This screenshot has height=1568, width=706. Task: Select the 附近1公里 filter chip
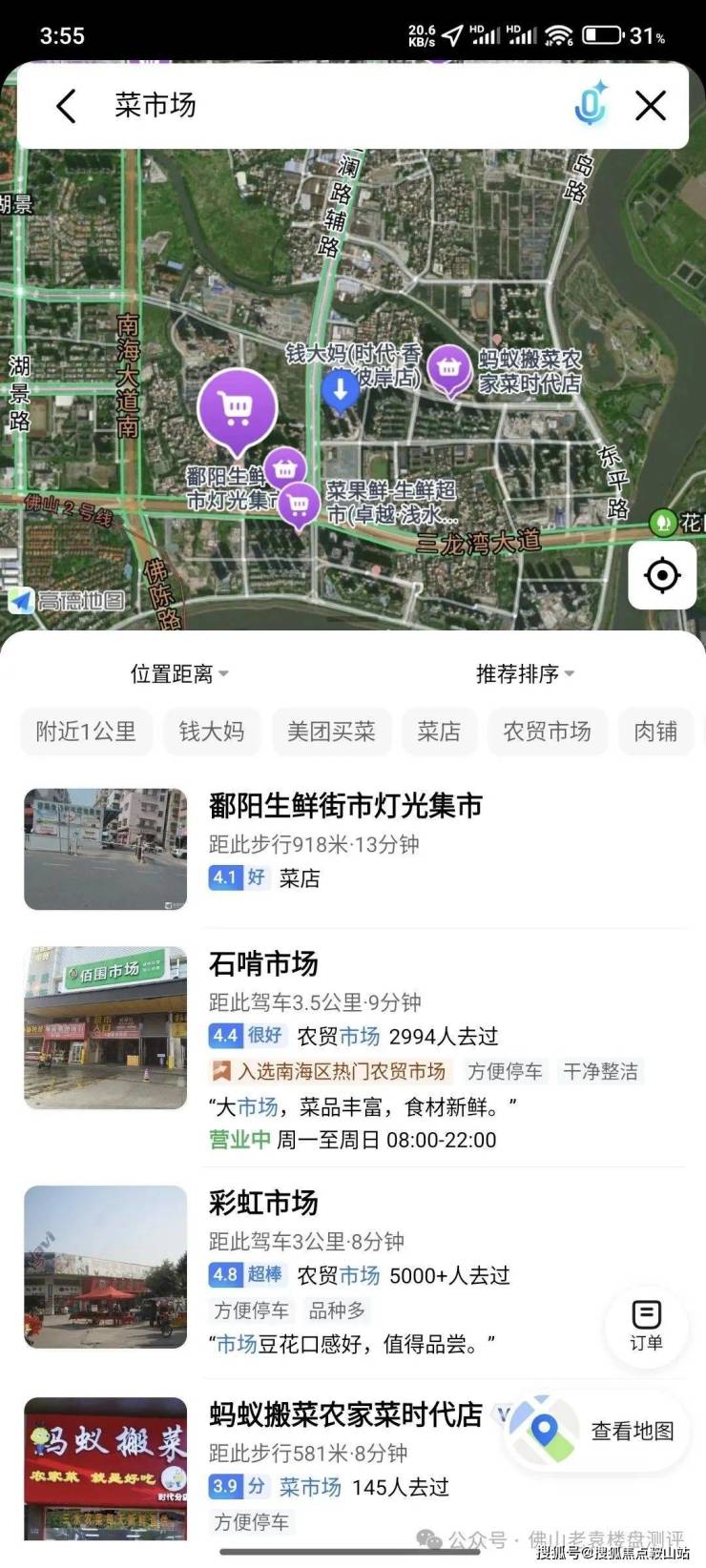86,732
